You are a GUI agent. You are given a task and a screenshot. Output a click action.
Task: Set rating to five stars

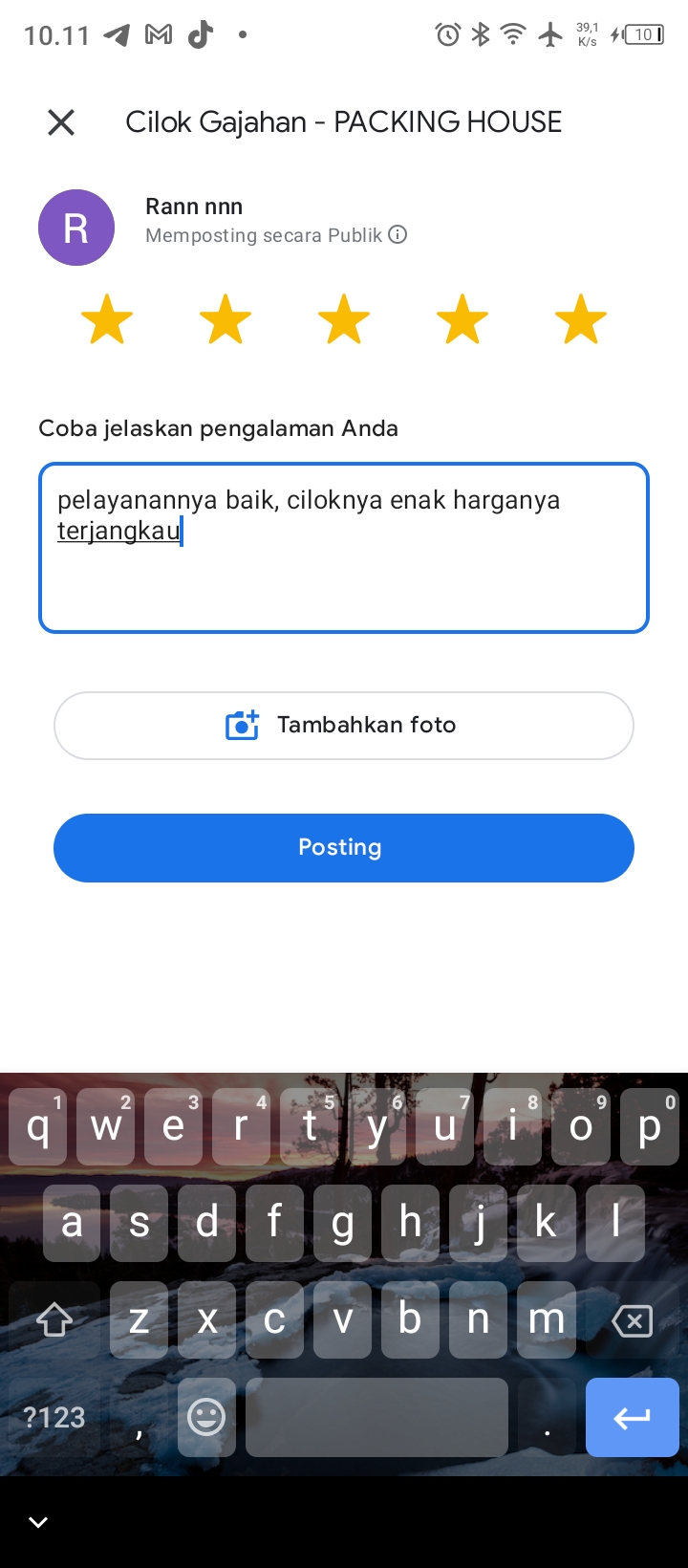581,319
